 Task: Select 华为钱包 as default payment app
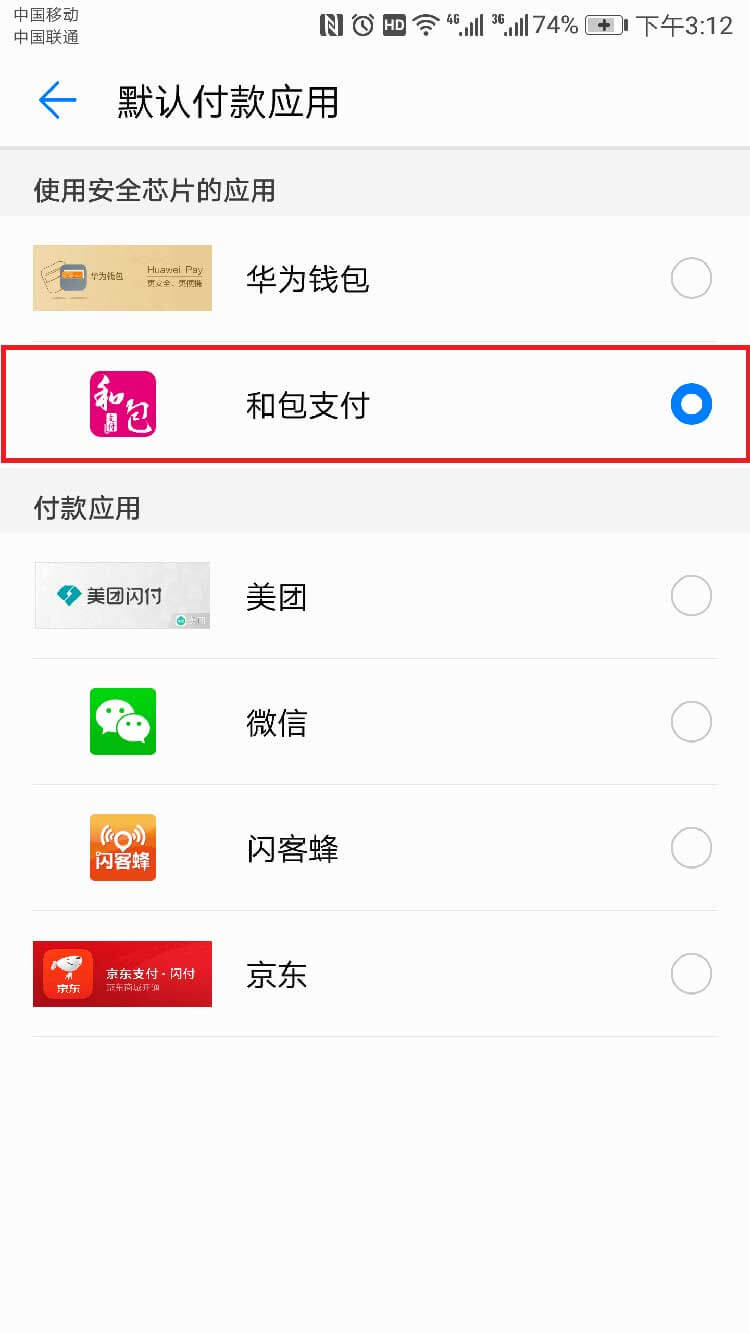click(375, 278)
